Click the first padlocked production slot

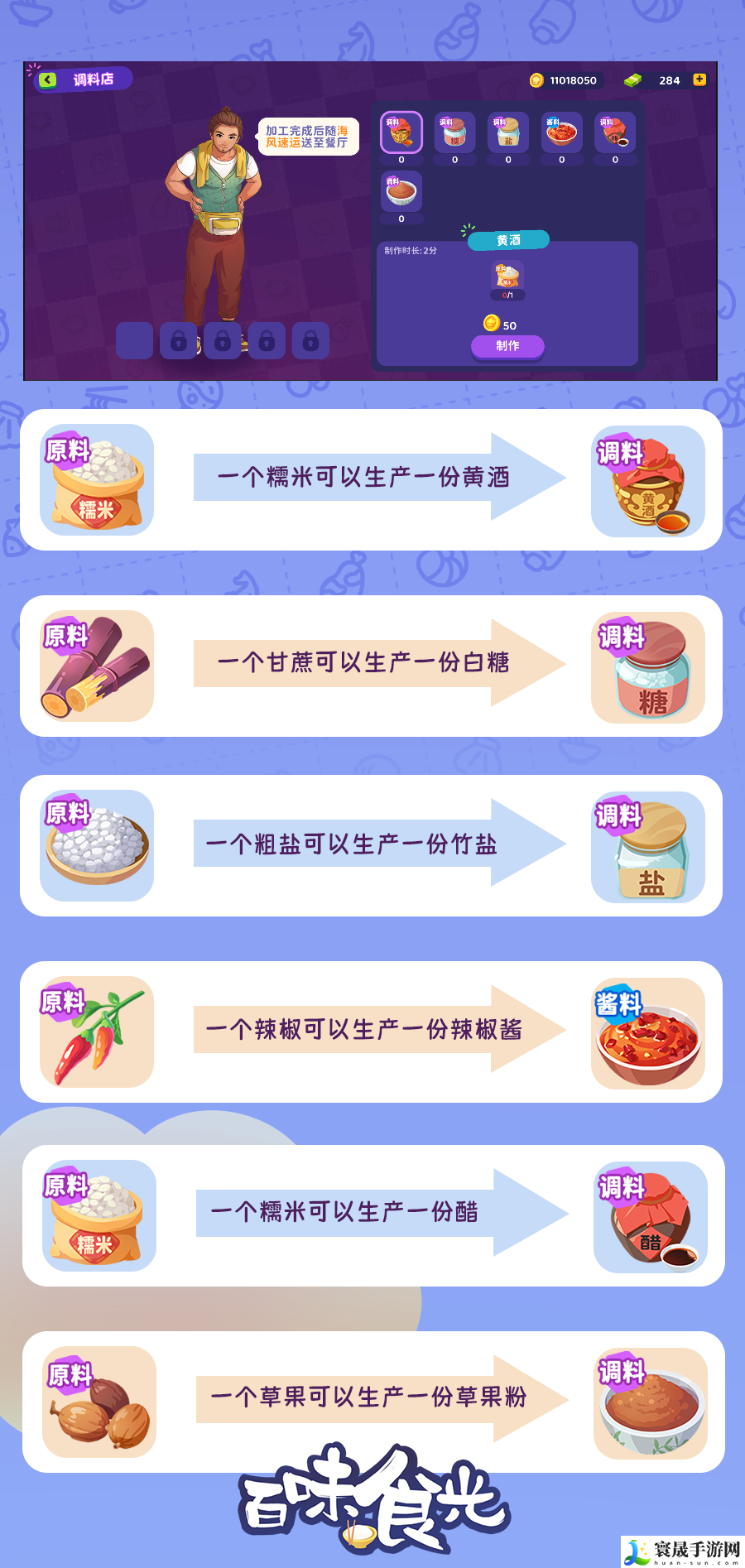(179, 341)
